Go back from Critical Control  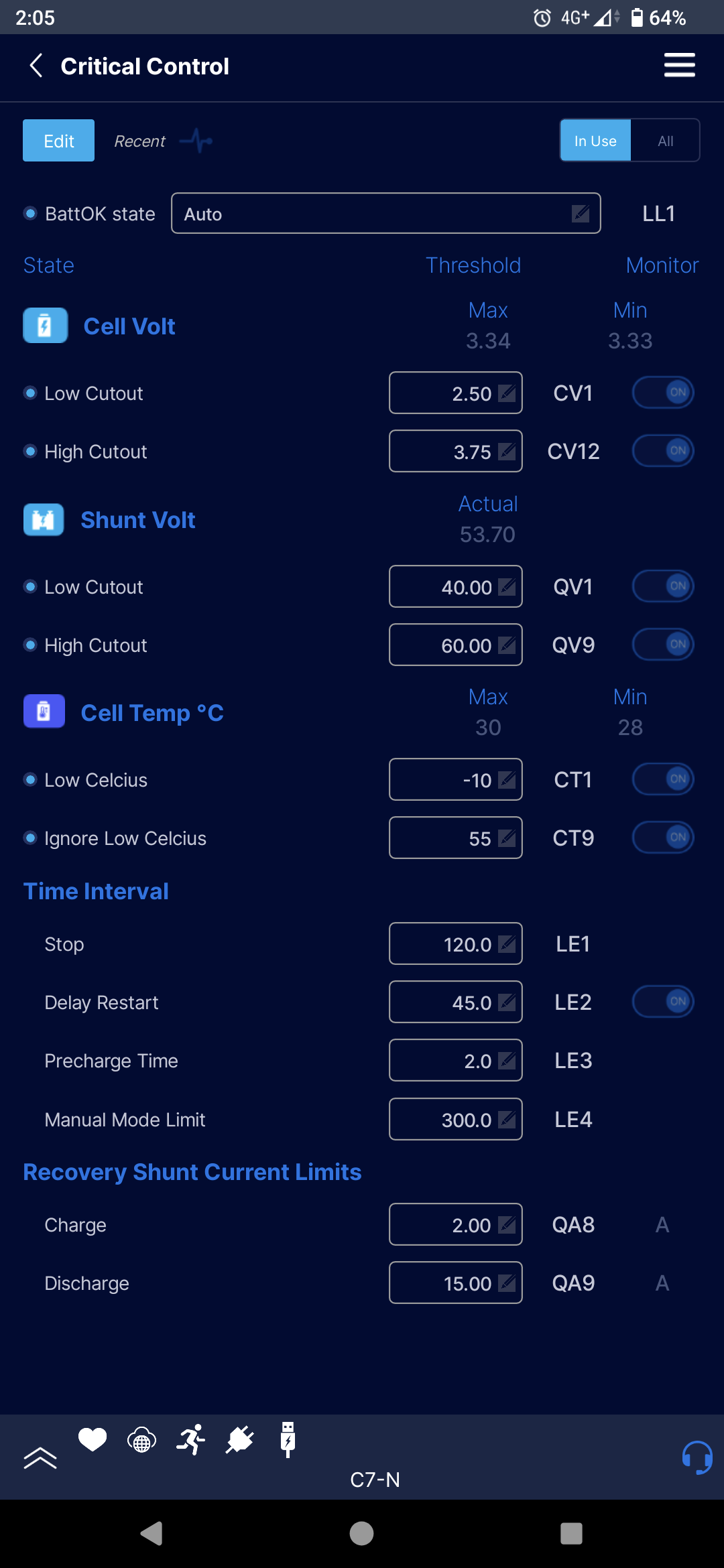(x=37, y=66)
